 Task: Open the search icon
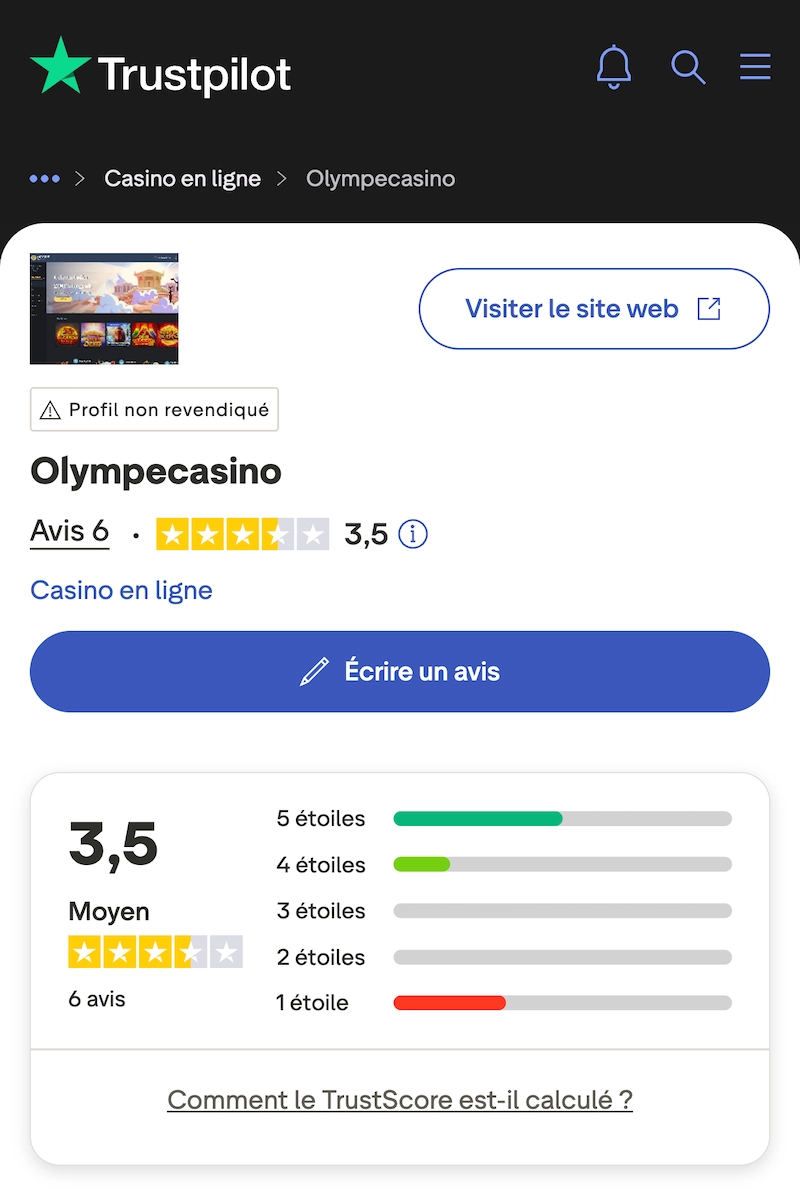point(688,67)
